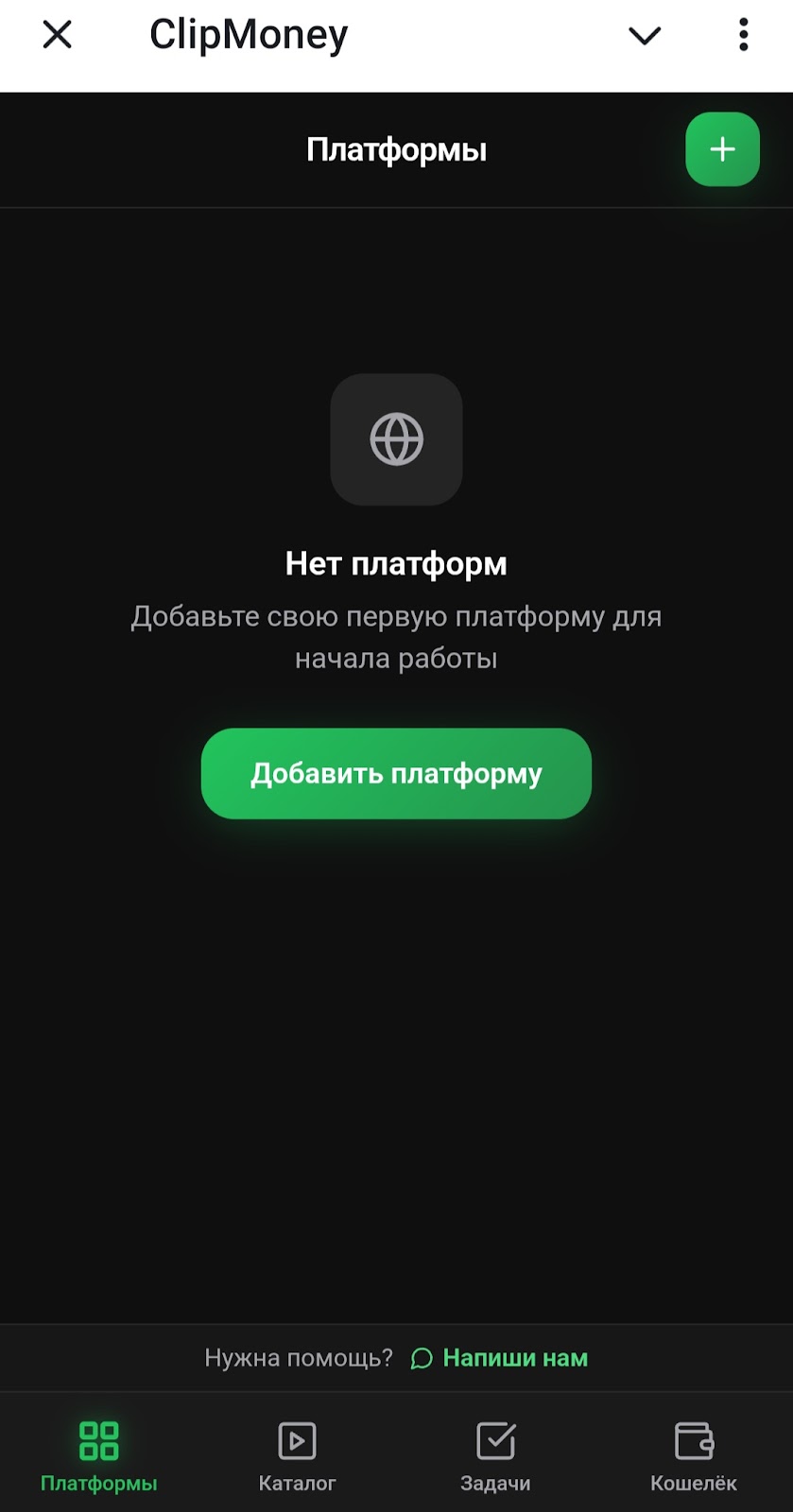
Task: Tap the Платформы screen header
Action: point(396,148)
